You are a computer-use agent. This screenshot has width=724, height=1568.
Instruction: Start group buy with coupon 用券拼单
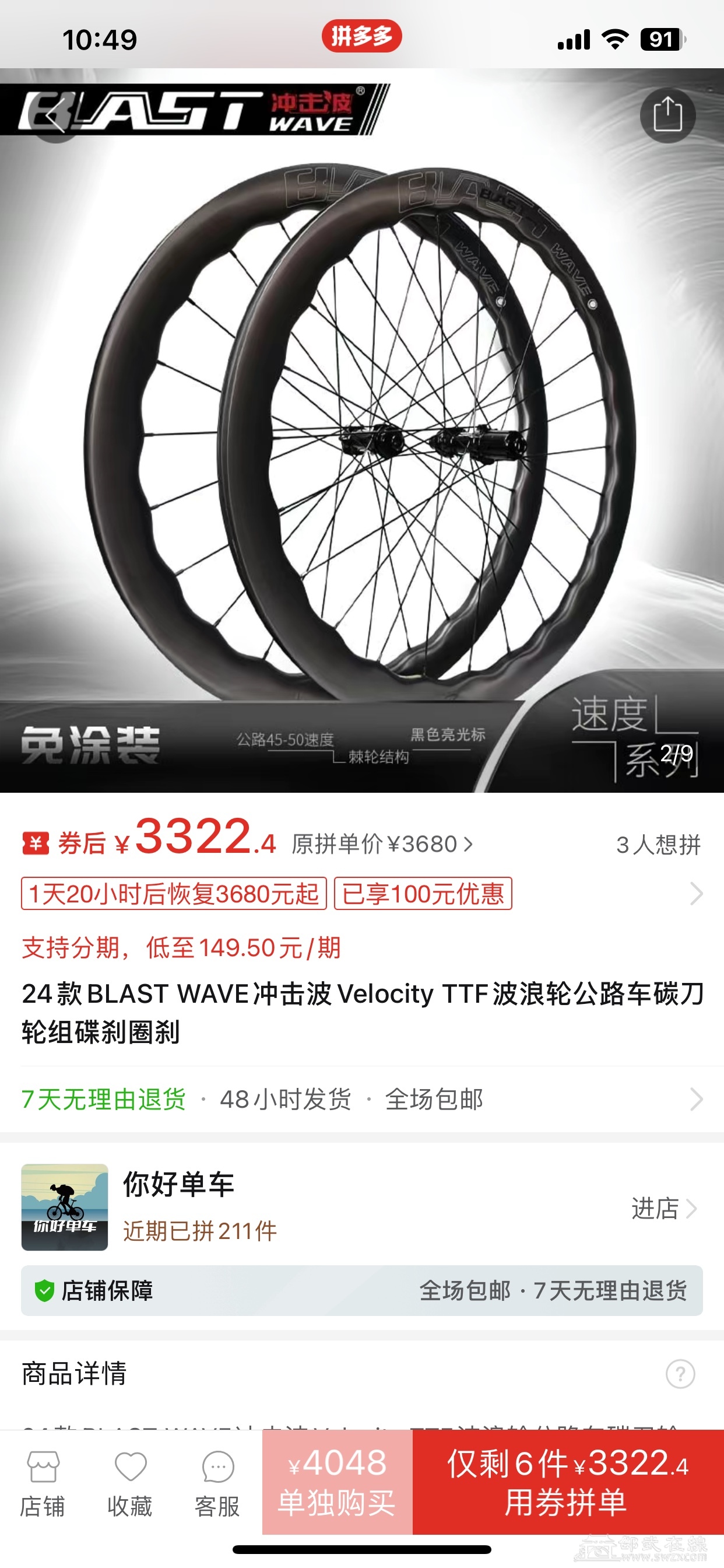tap(568, 1483)
